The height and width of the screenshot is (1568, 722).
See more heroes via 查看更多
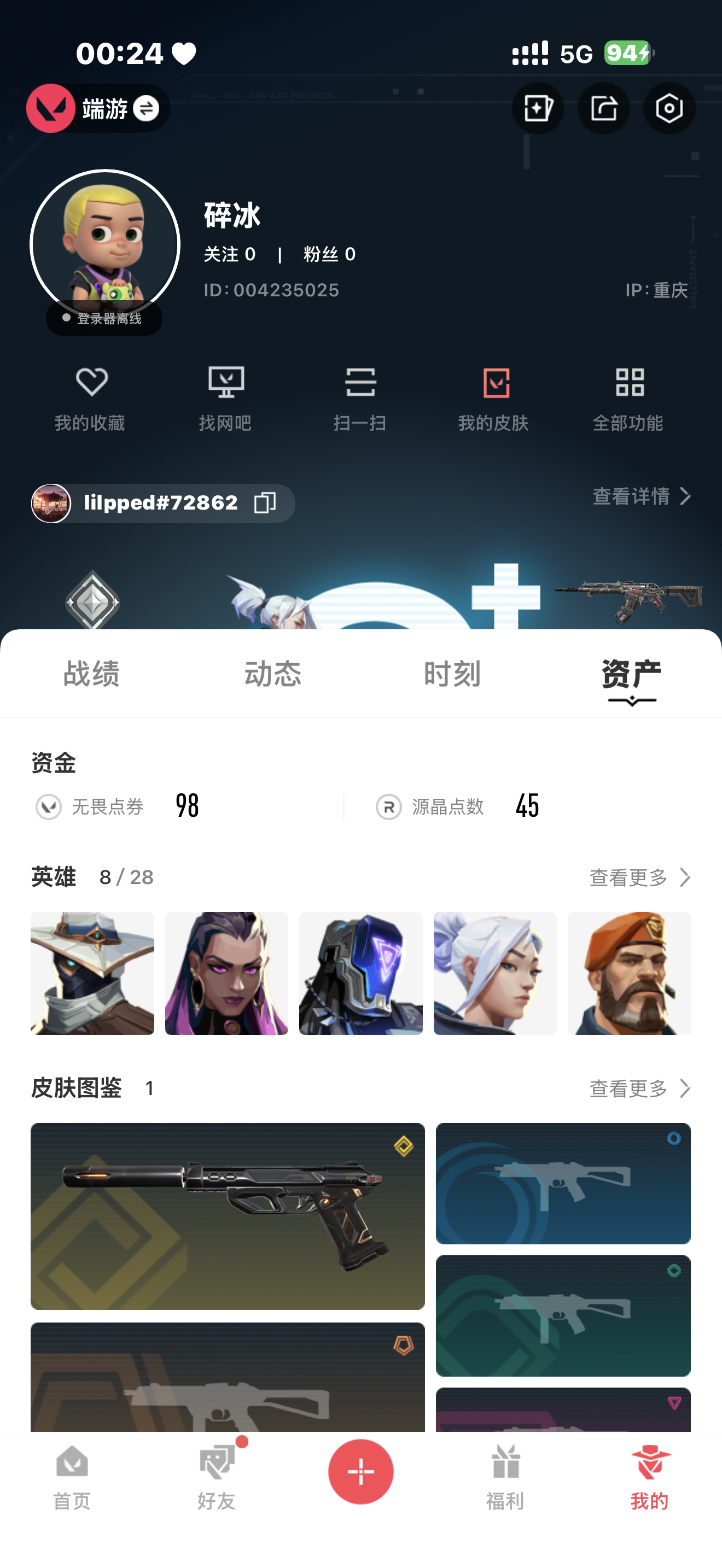[639, 877]
